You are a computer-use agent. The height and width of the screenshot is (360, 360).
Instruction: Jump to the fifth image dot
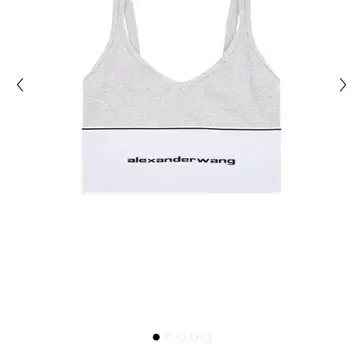click(x=207, y=337)
